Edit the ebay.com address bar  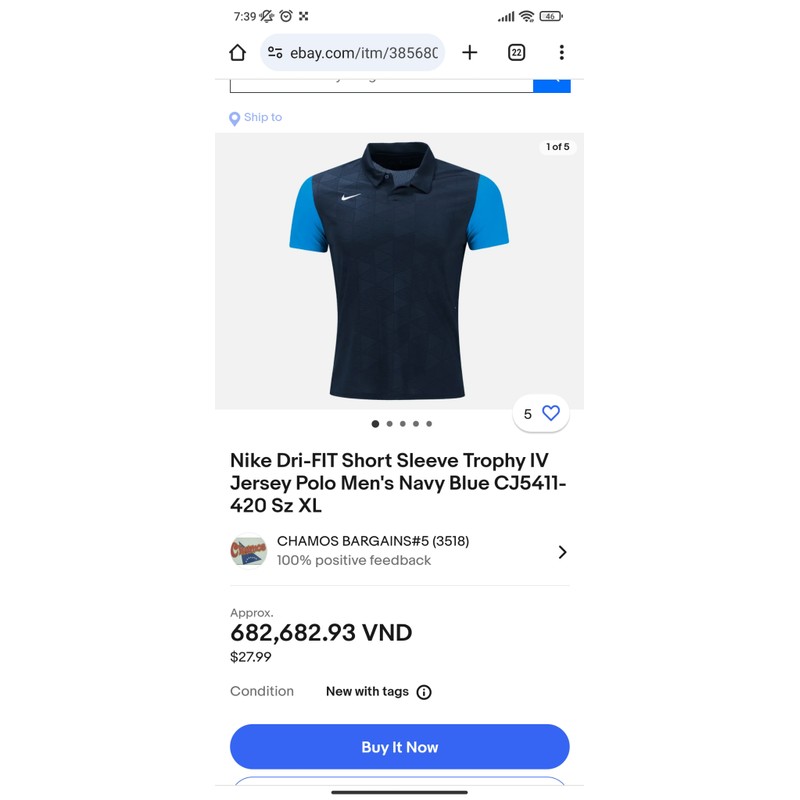[x=362, y=53]
